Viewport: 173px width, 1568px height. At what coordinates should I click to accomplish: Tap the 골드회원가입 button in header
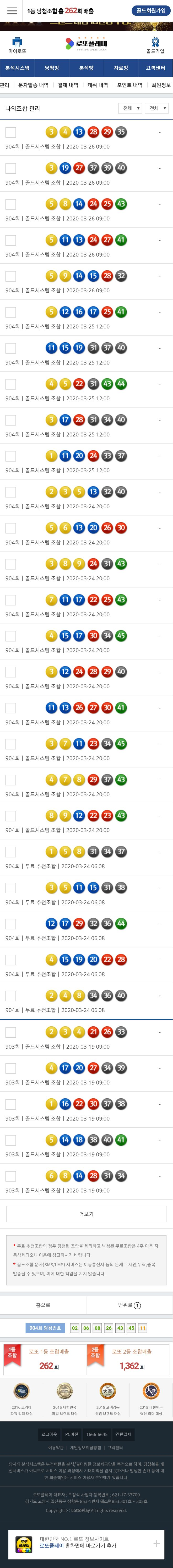click(x=150, y=11)
